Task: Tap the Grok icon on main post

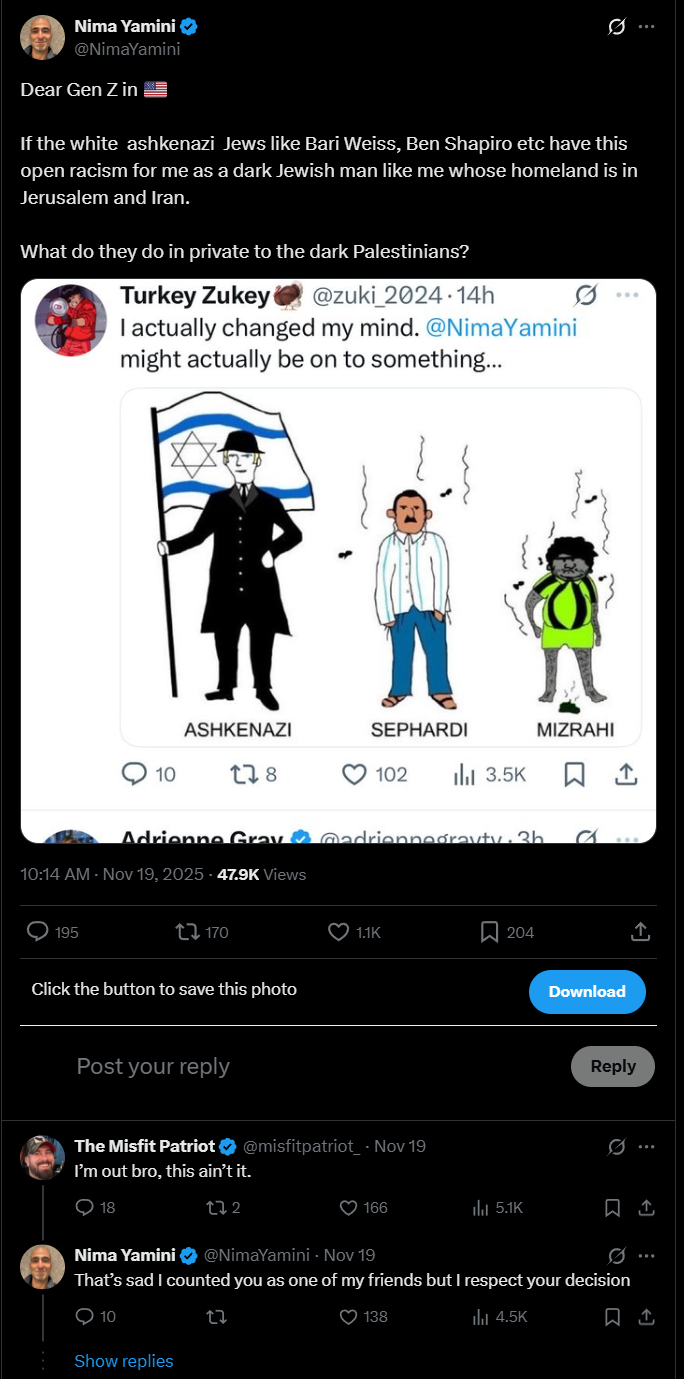Action: [x=617, y=27]
